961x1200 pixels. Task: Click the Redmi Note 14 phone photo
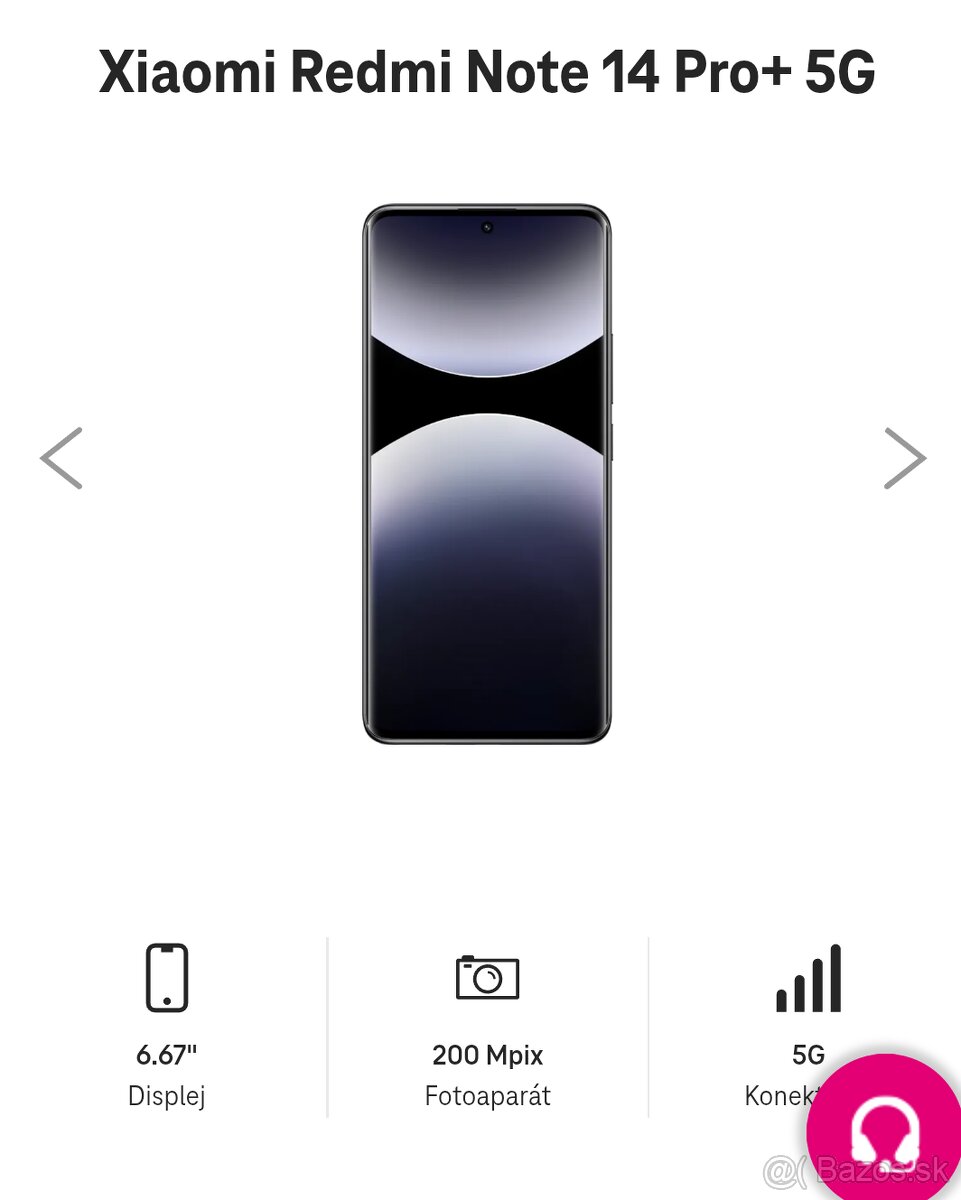487,470
